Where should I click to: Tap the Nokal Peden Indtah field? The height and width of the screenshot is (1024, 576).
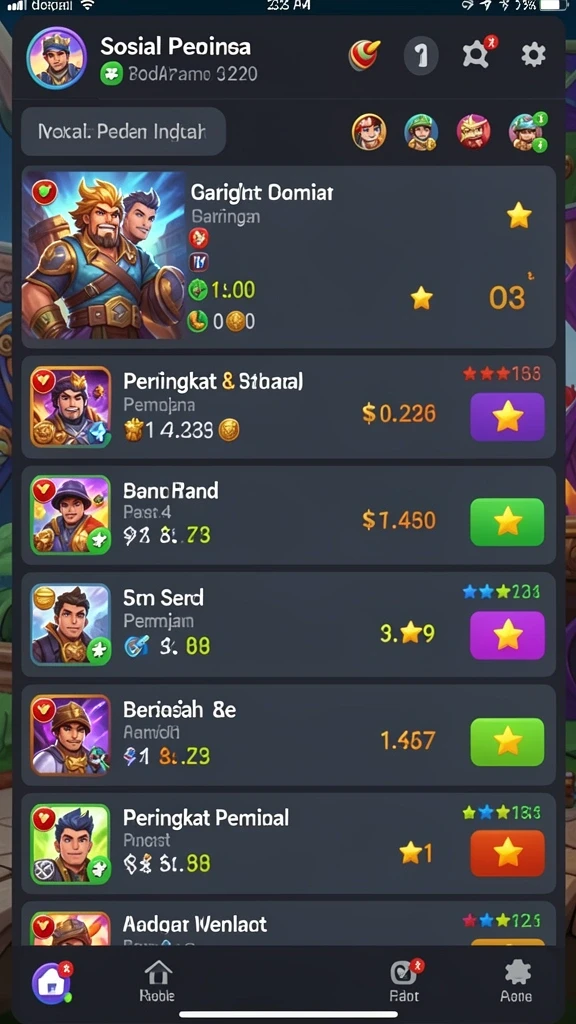[x=123, y=131]
